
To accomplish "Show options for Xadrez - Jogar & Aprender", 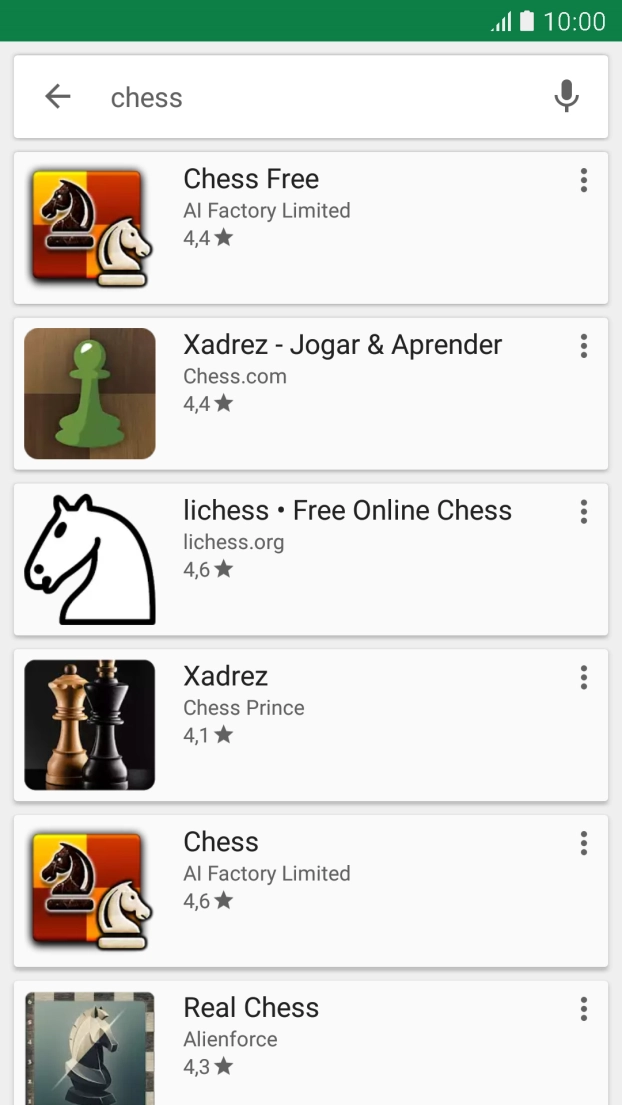I will point(584,346).
